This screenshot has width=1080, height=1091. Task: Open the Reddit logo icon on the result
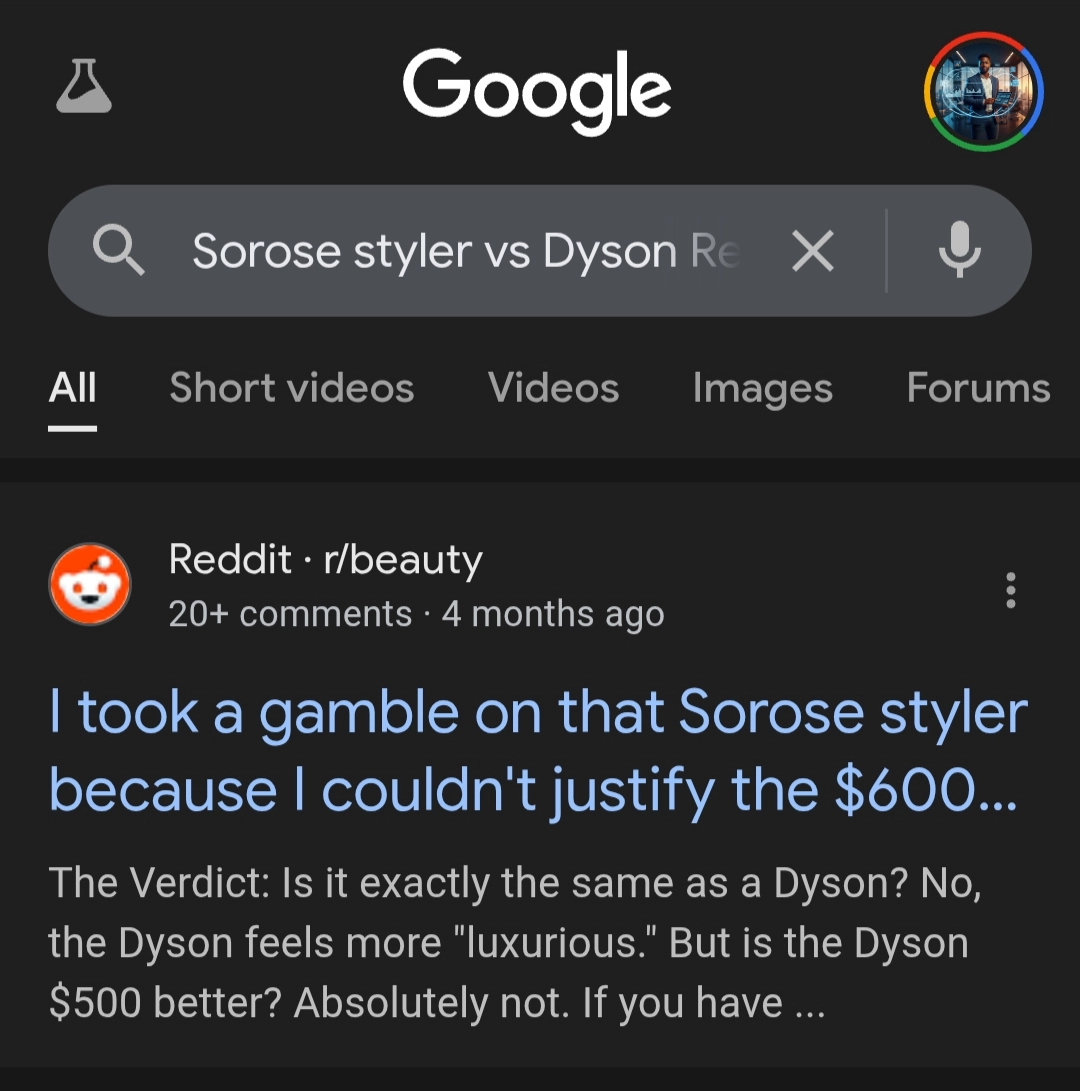coord(89,583)
